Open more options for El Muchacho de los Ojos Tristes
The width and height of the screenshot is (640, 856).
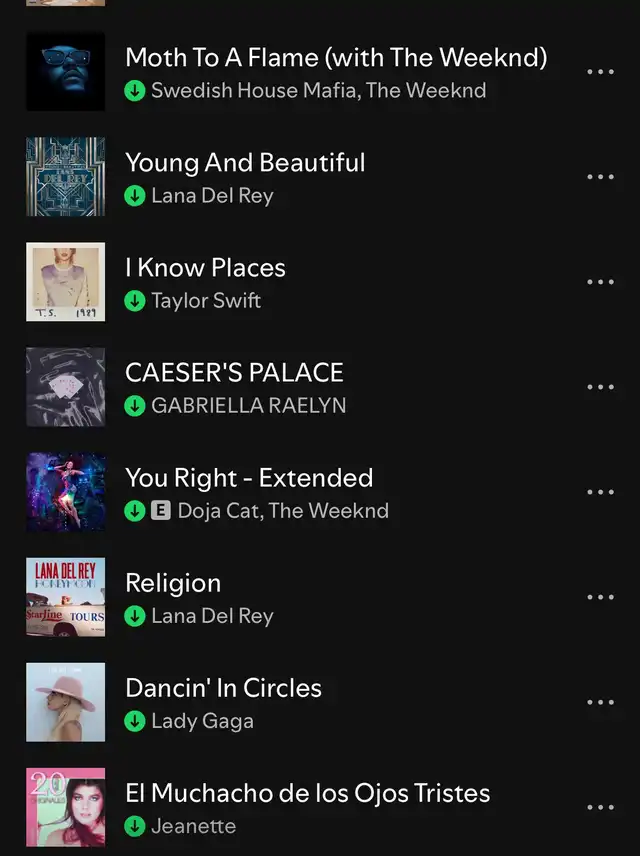click(600, 807)
